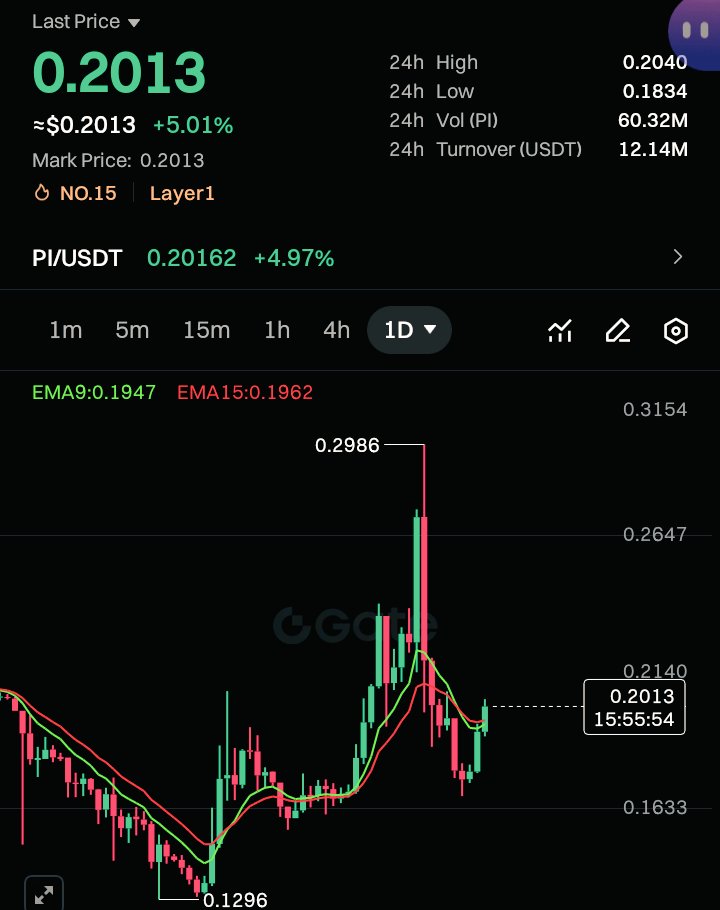
Task: Select the 1m timeframe
Action: [x=66, y=330]
